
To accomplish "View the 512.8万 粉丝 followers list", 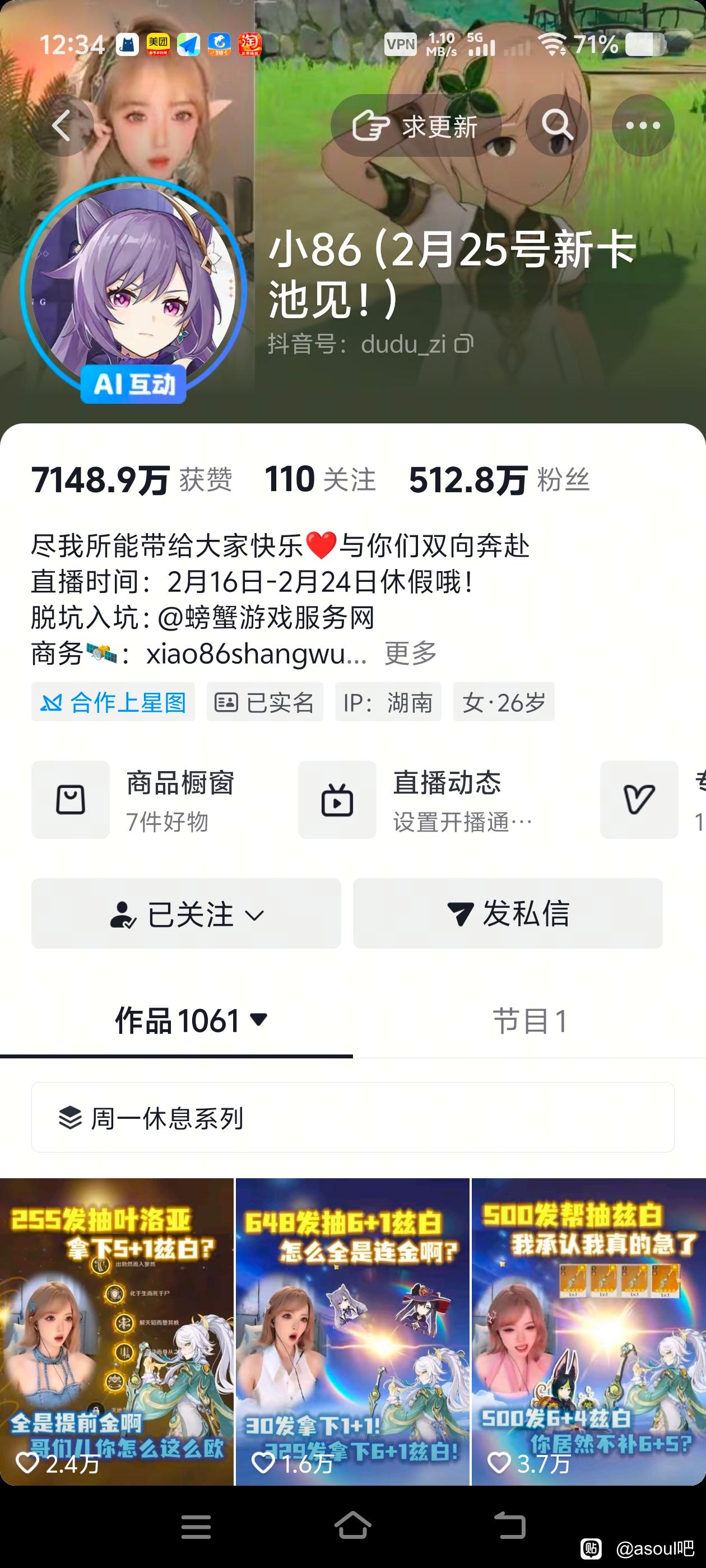I will [499, 480].
